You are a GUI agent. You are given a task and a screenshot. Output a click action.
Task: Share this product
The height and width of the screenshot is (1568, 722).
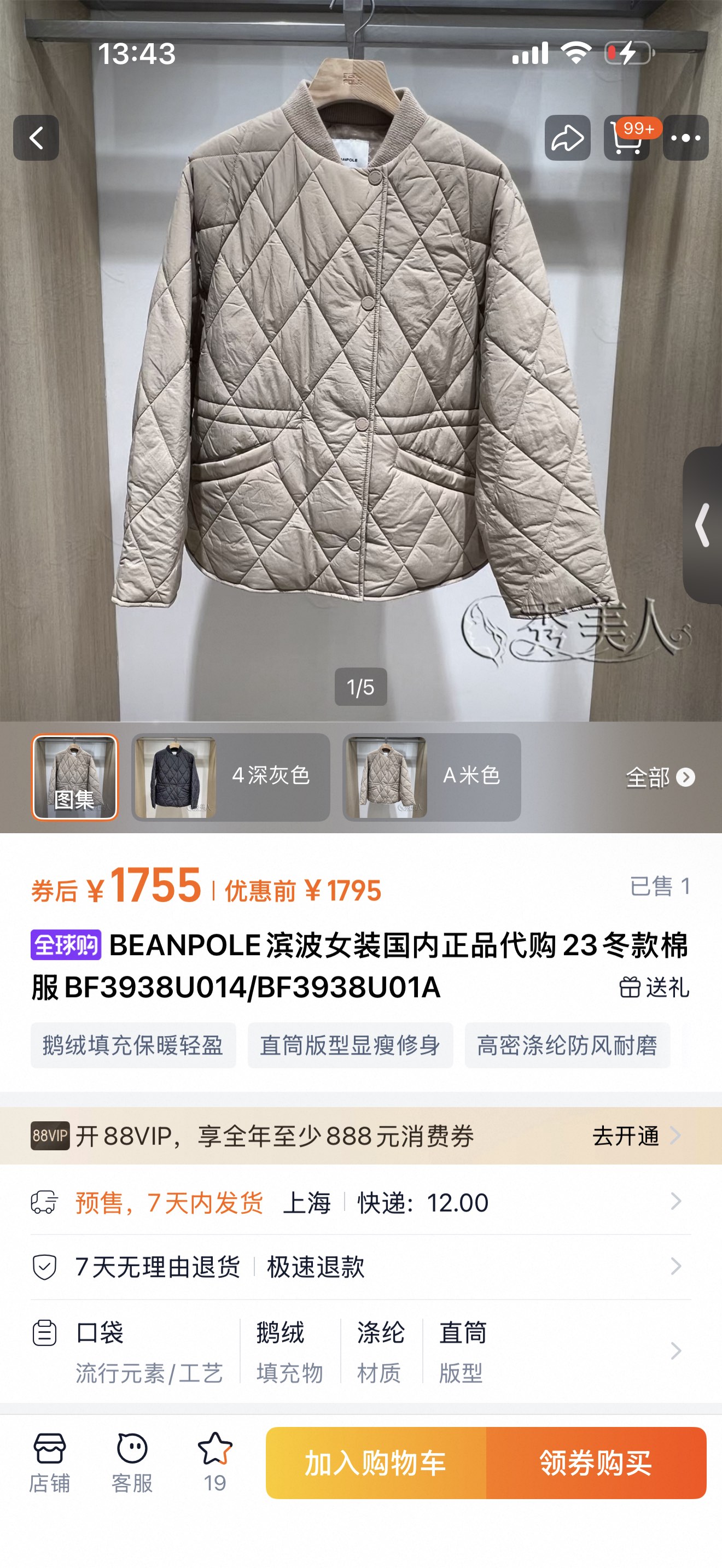click(x=567, y=138)
